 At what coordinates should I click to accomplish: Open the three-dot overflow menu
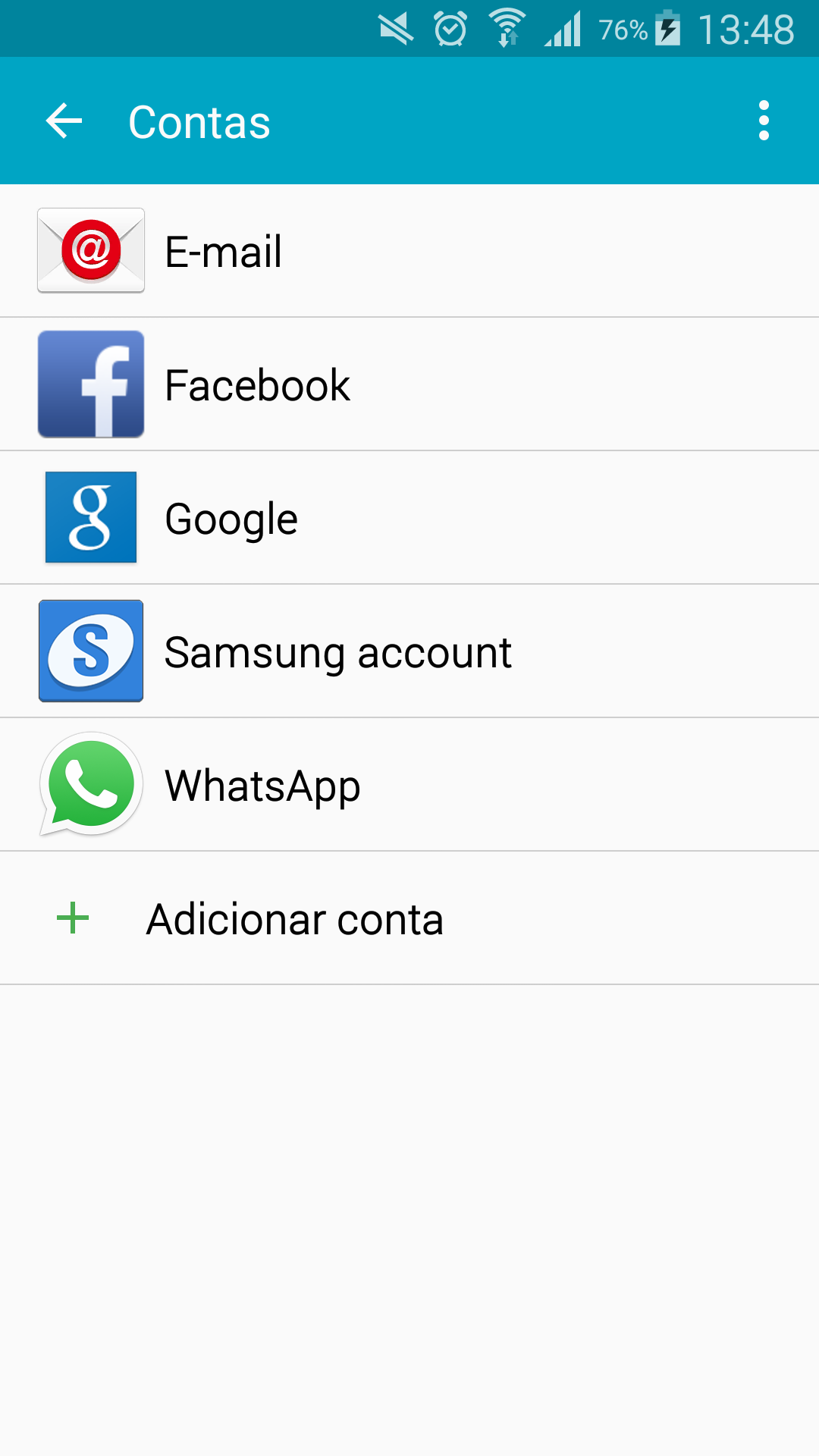(764, 121)
